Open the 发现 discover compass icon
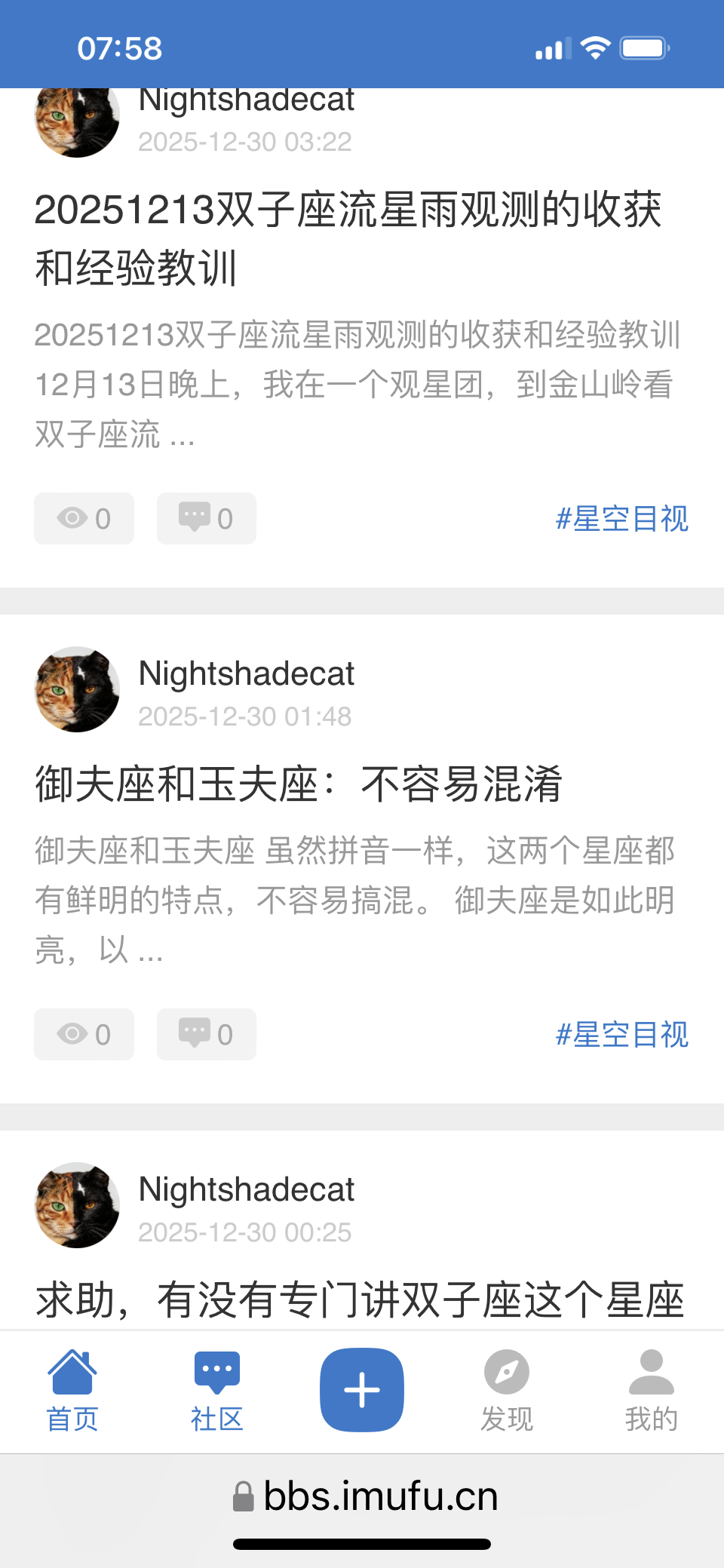This screenshot has width=724, height=1568. pos(506,1373)
